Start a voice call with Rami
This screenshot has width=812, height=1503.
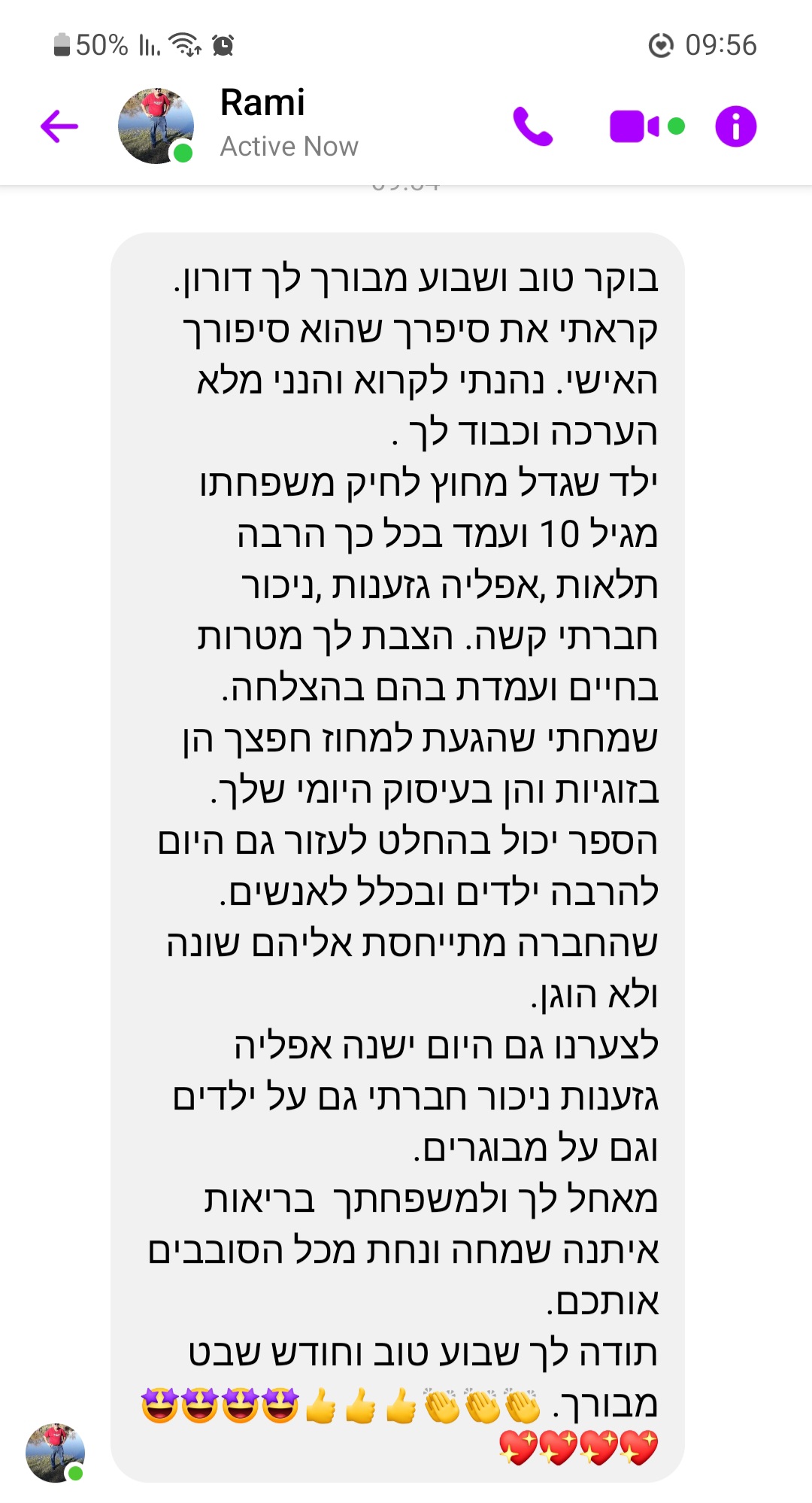coord(532,126)
